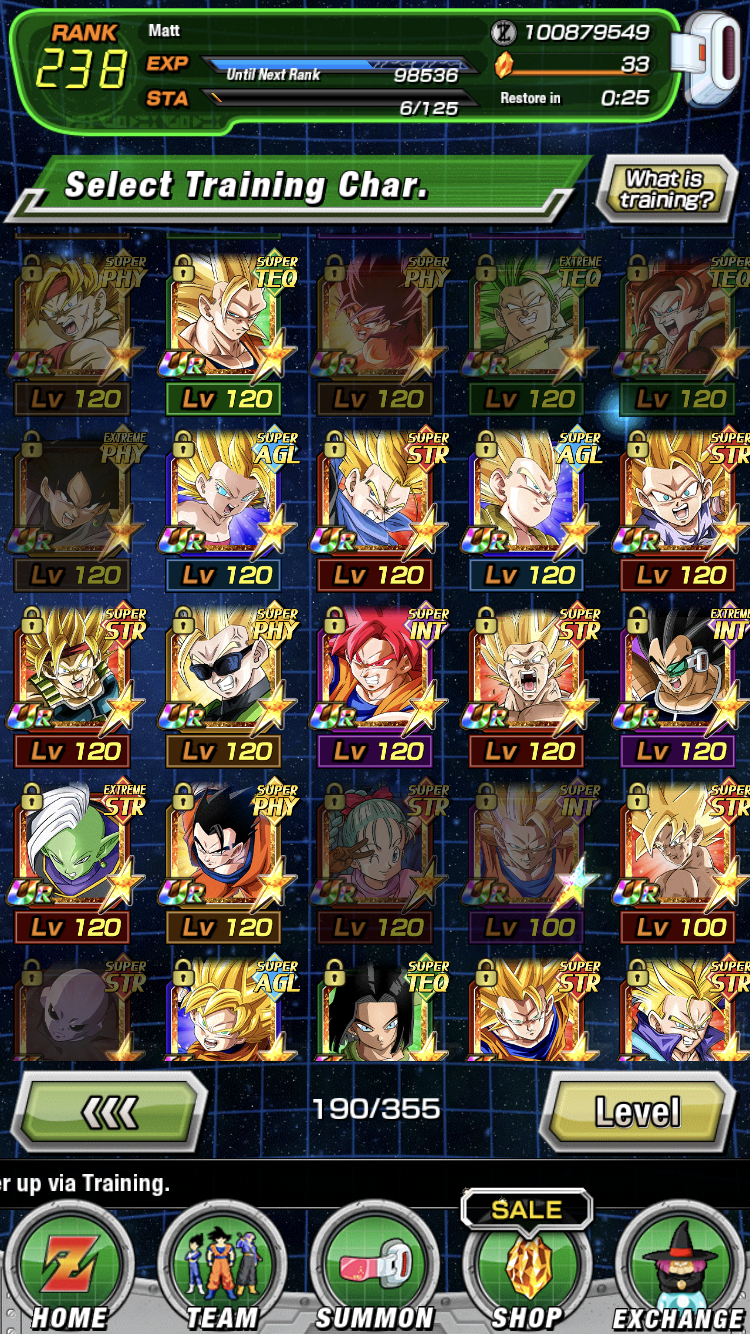Open the capsule device at top right
The width and height of the screenshot is (750, 1334).
710,60
